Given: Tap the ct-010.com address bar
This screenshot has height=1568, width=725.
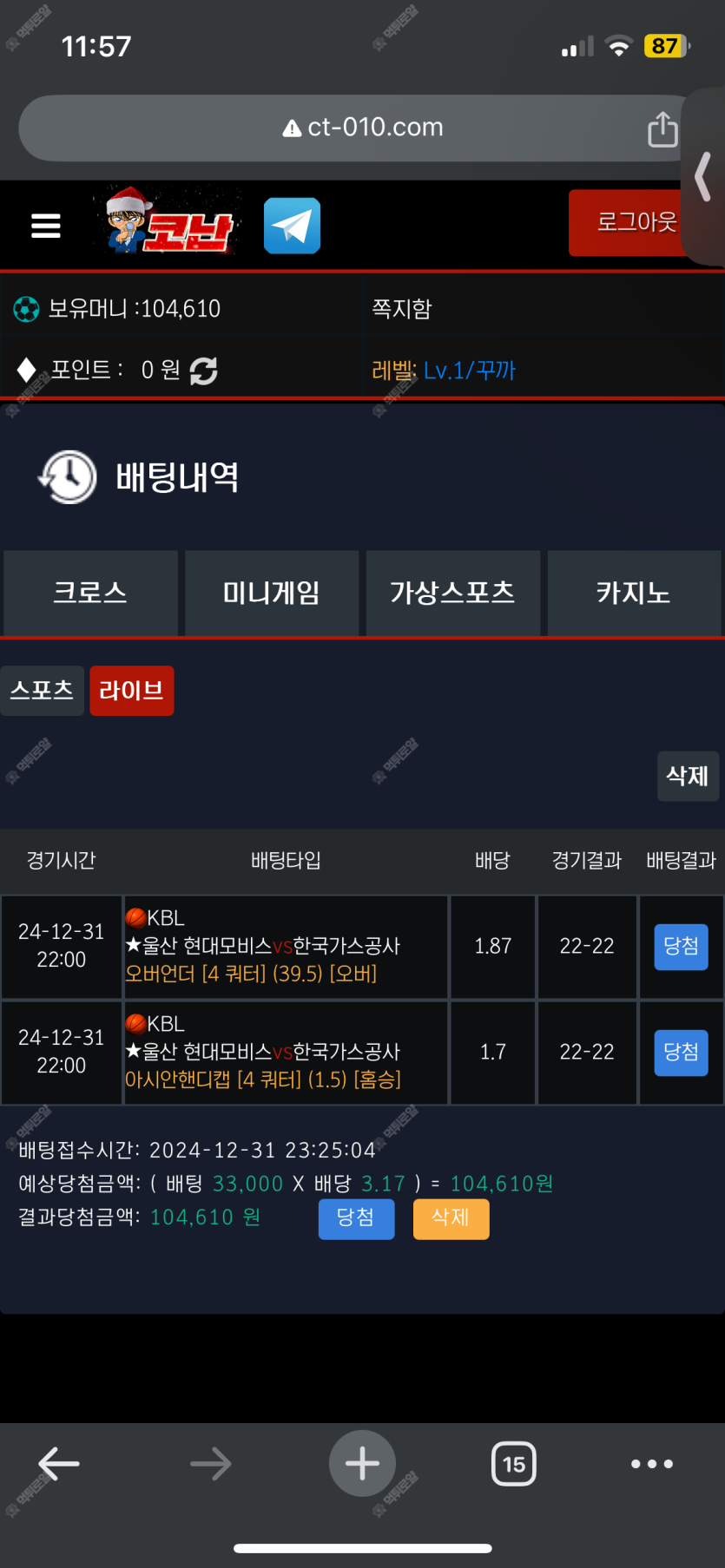Looking at the screenshot, I should pyautogui.click(x=363, y=128).
